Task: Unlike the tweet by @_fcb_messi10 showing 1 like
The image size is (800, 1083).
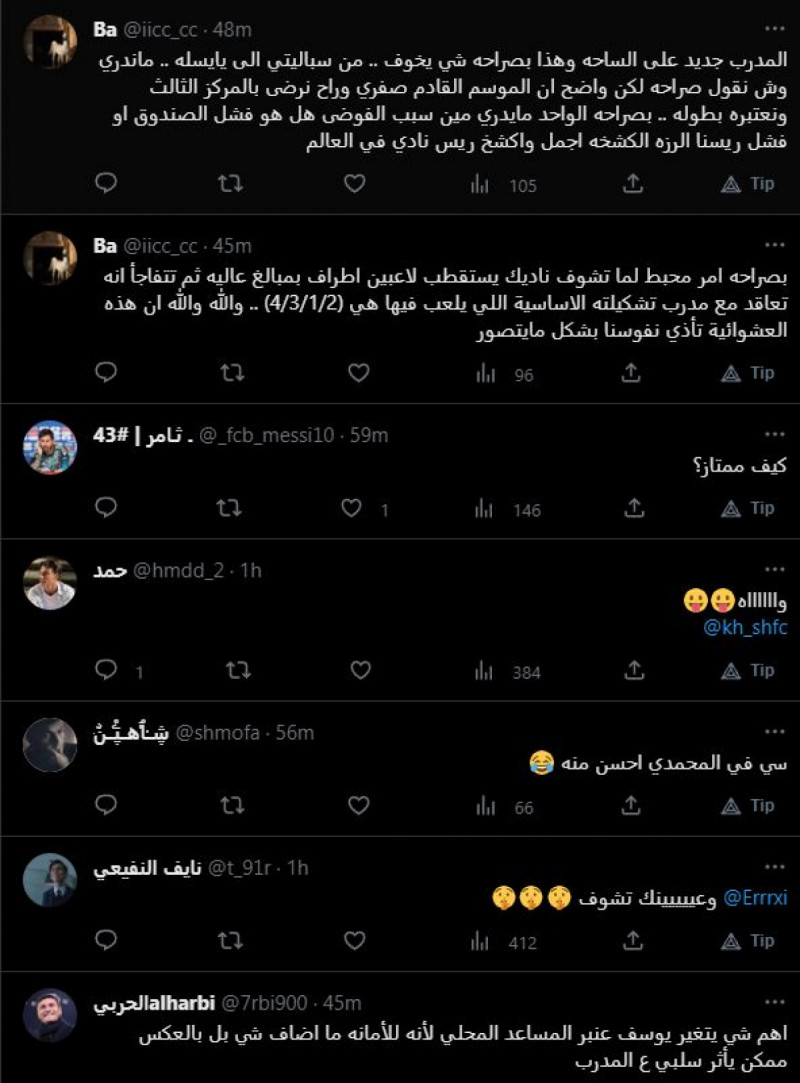Action: coord(354,508)
